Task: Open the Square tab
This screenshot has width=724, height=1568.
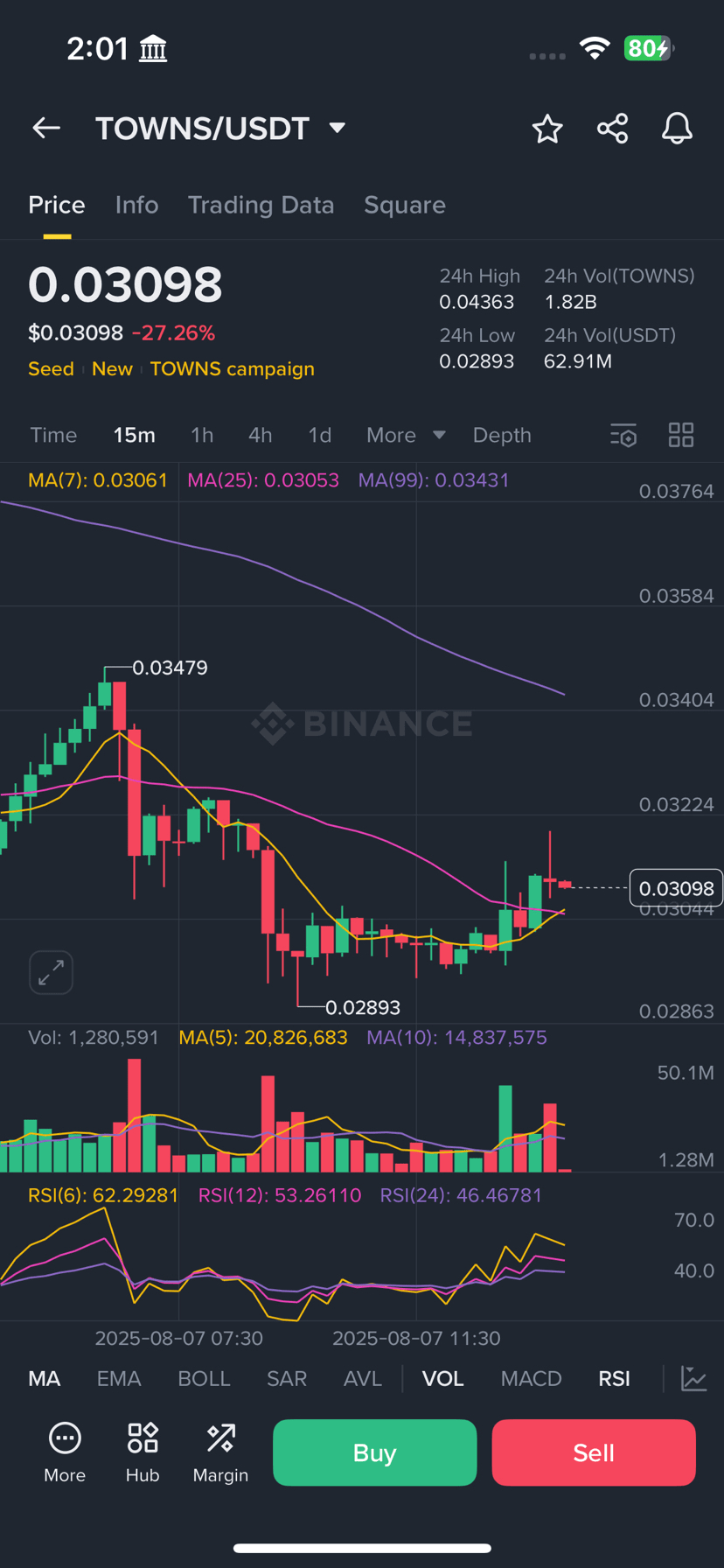Action: (x=404, y=205)
